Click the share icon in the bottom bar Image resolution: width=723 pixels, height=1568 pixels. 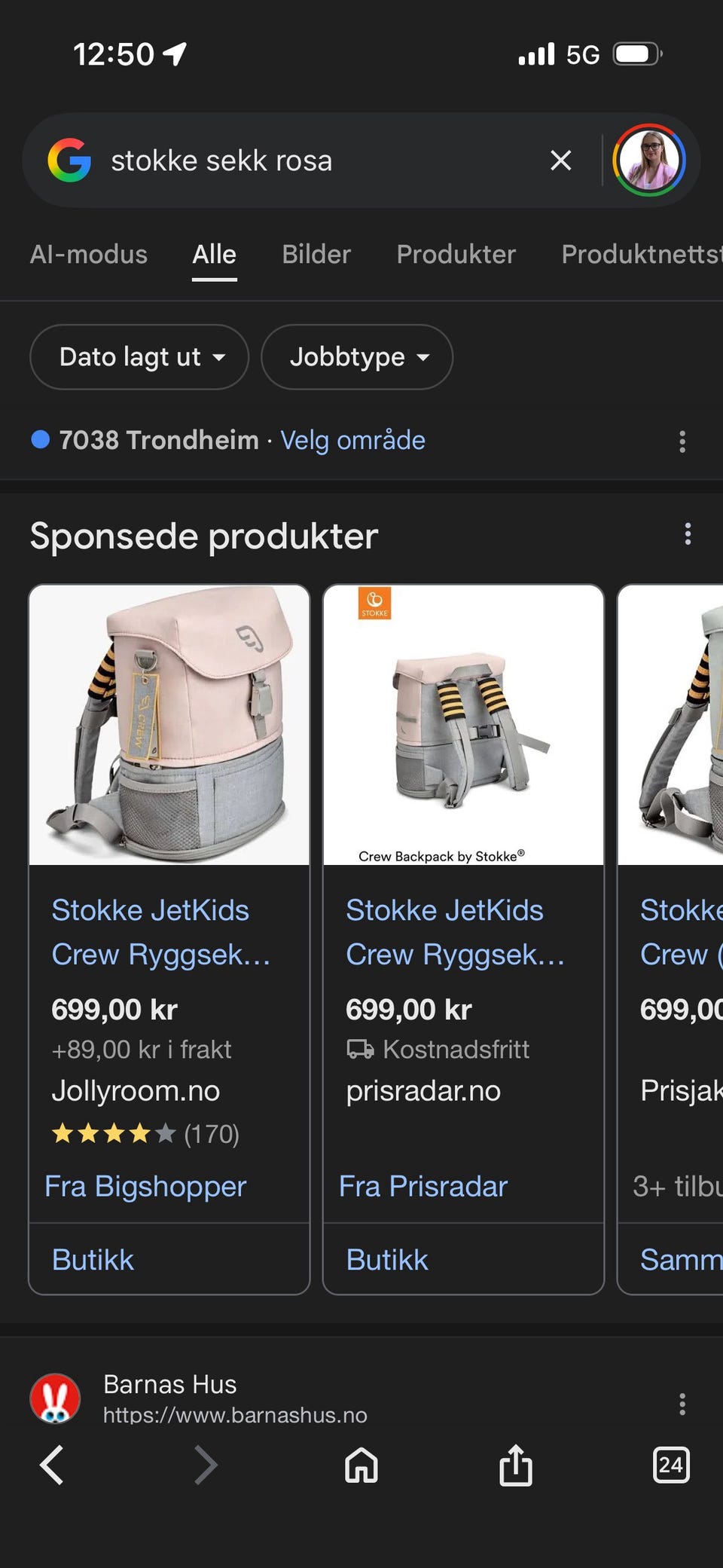(x=515, y=1465)
